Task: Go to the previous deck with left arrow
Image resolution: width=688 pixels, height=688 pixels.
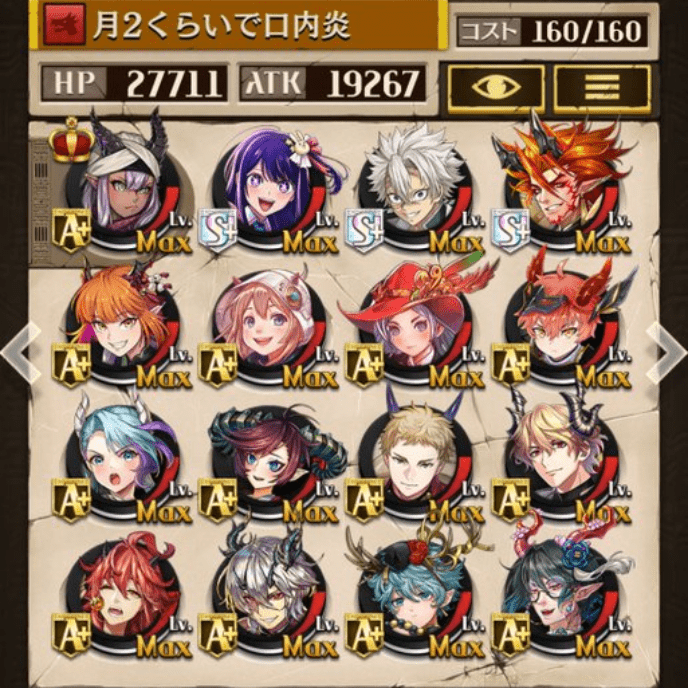Action: [20, 352]
